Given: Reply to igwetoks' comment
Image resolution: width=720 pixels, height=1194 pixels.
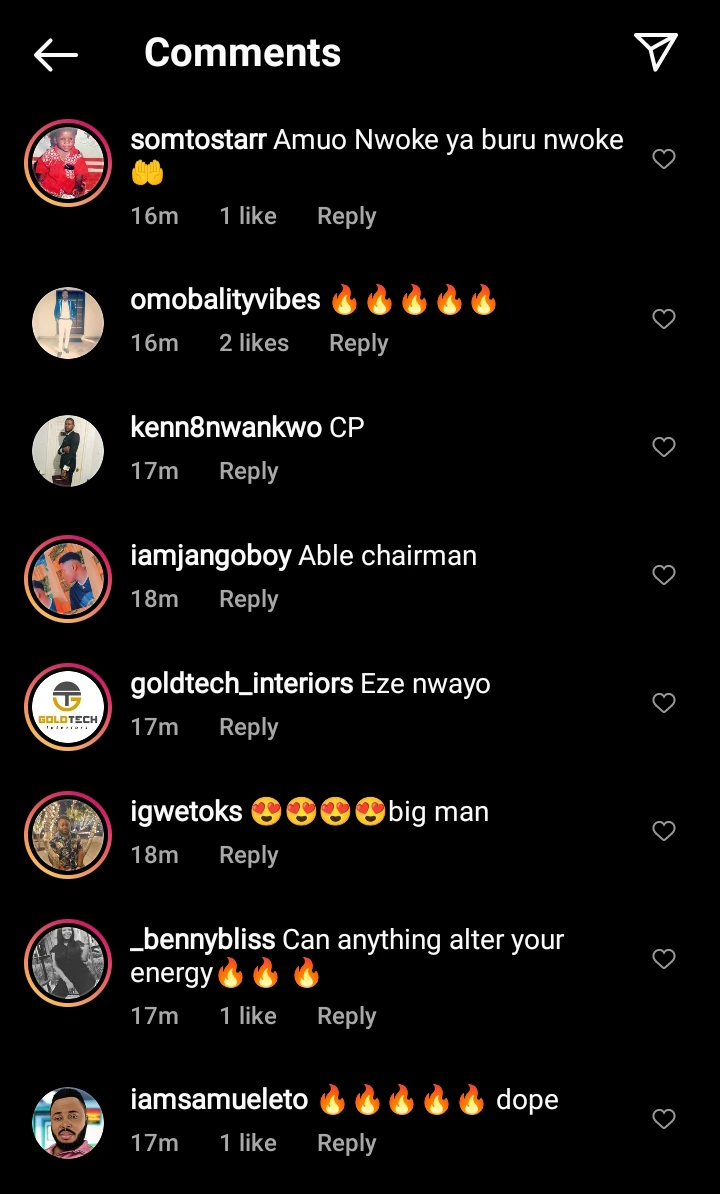Looking at the screenshot, I should [x=248, y=855].
